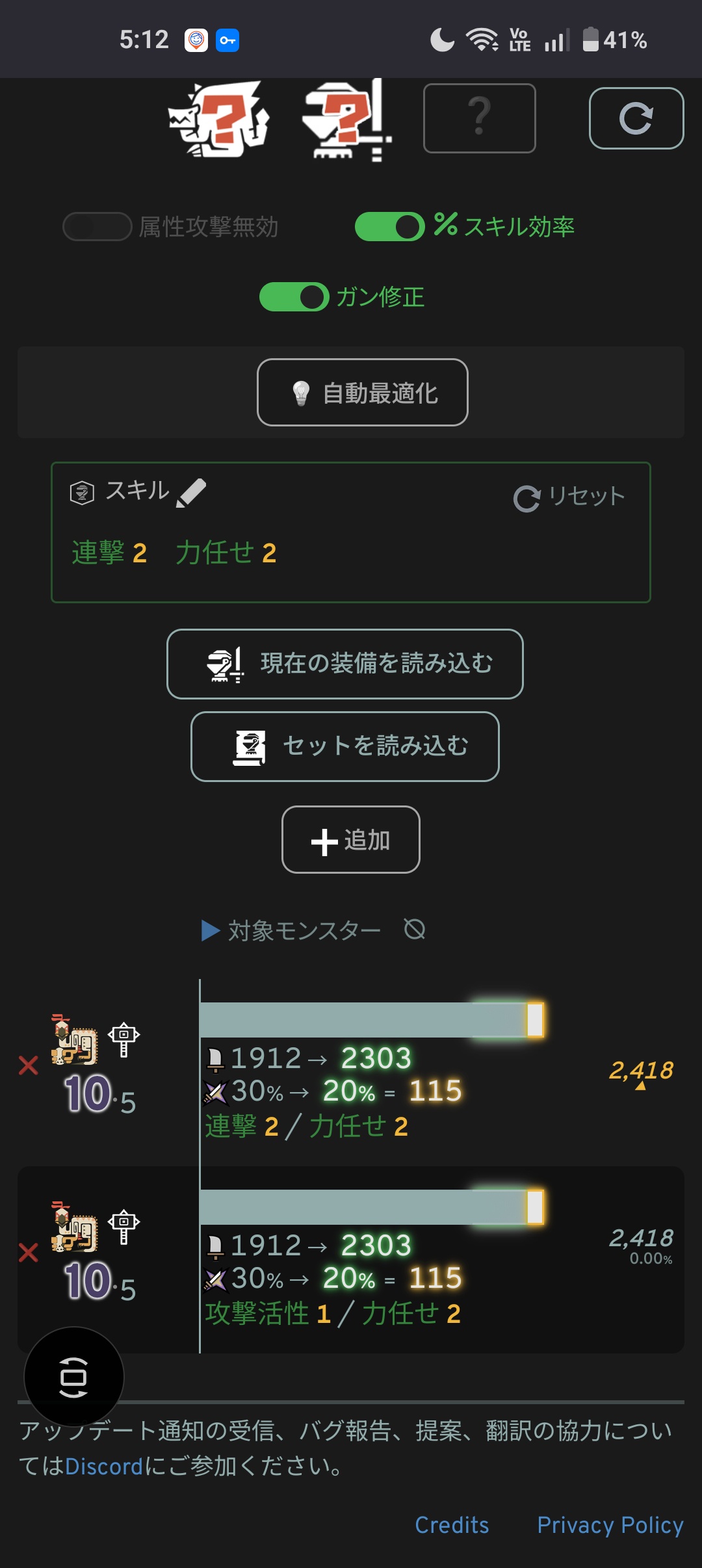Enable the 属性攻撃無効 switch
The height and width of the screenshot is (1568, 702).
coord(97,227)
